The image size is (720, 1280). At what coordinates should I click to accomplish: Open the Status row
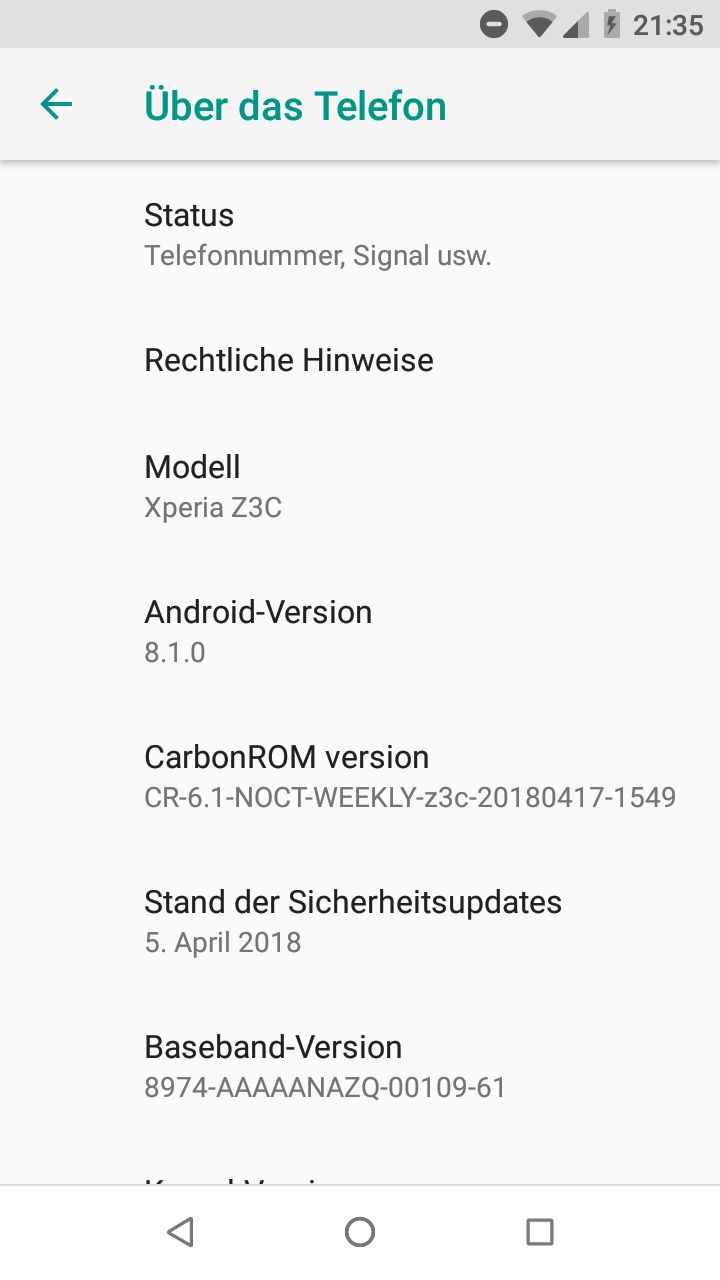[x=360, y=235]
